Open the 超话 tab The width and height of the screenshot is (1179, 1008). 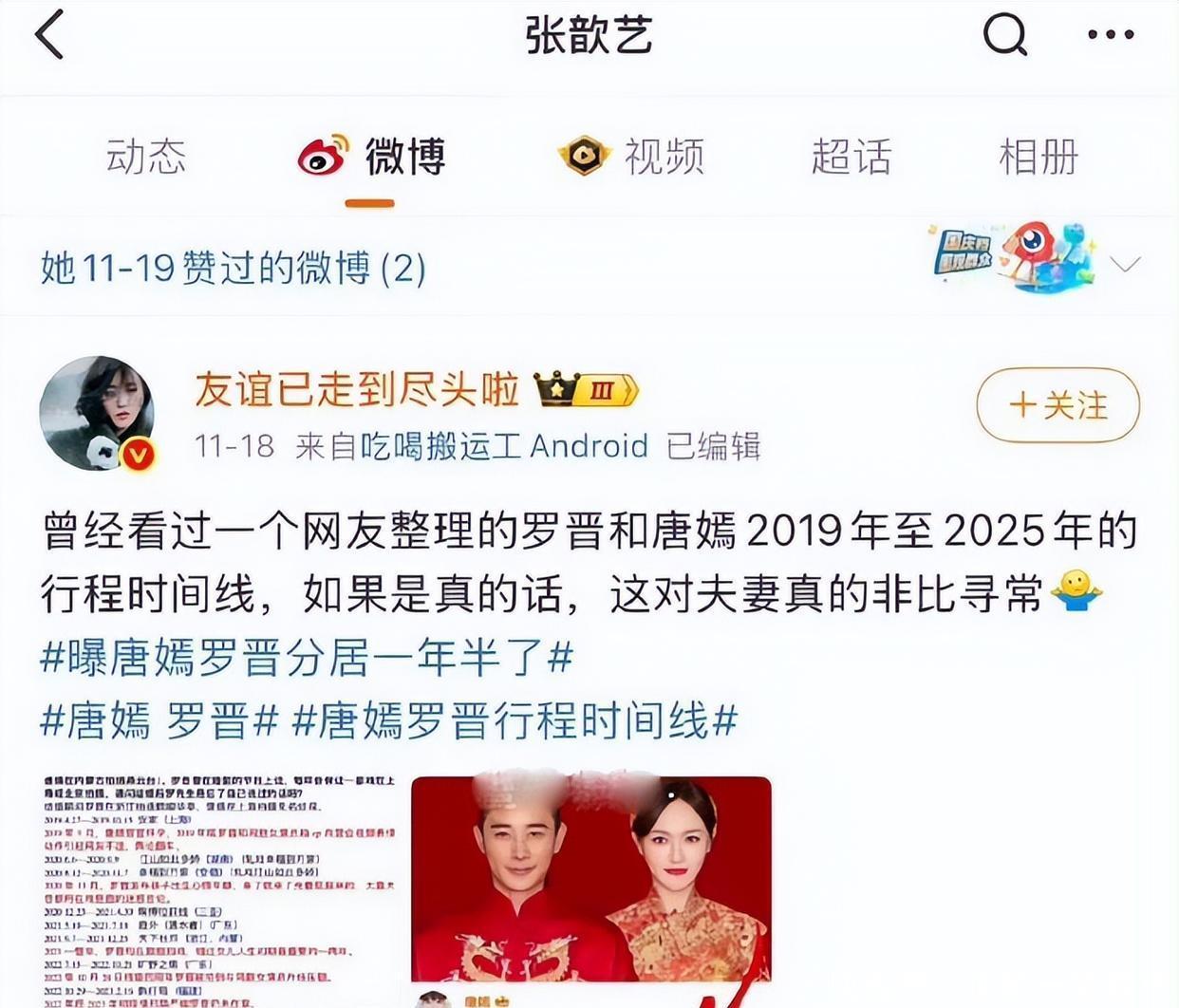click(851, 156)
